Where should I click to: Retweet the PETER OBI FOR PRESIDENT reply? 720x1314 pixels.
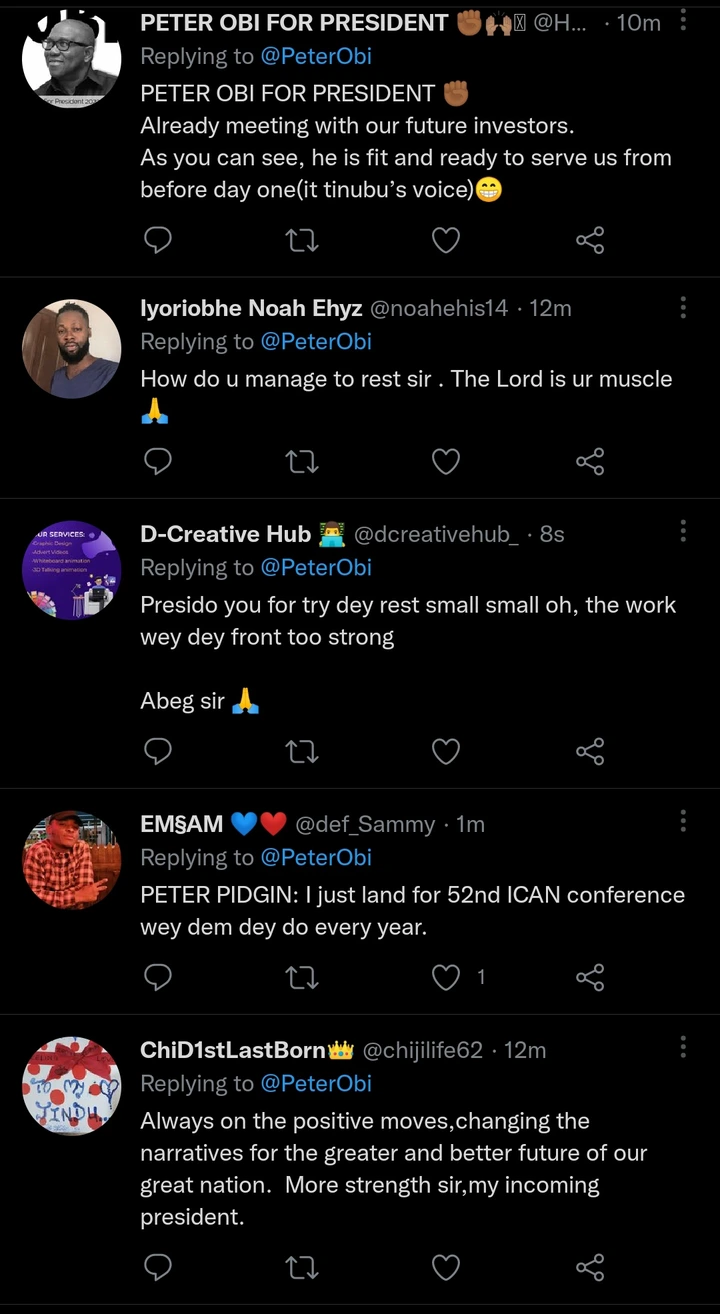click(x=301, y=240)
